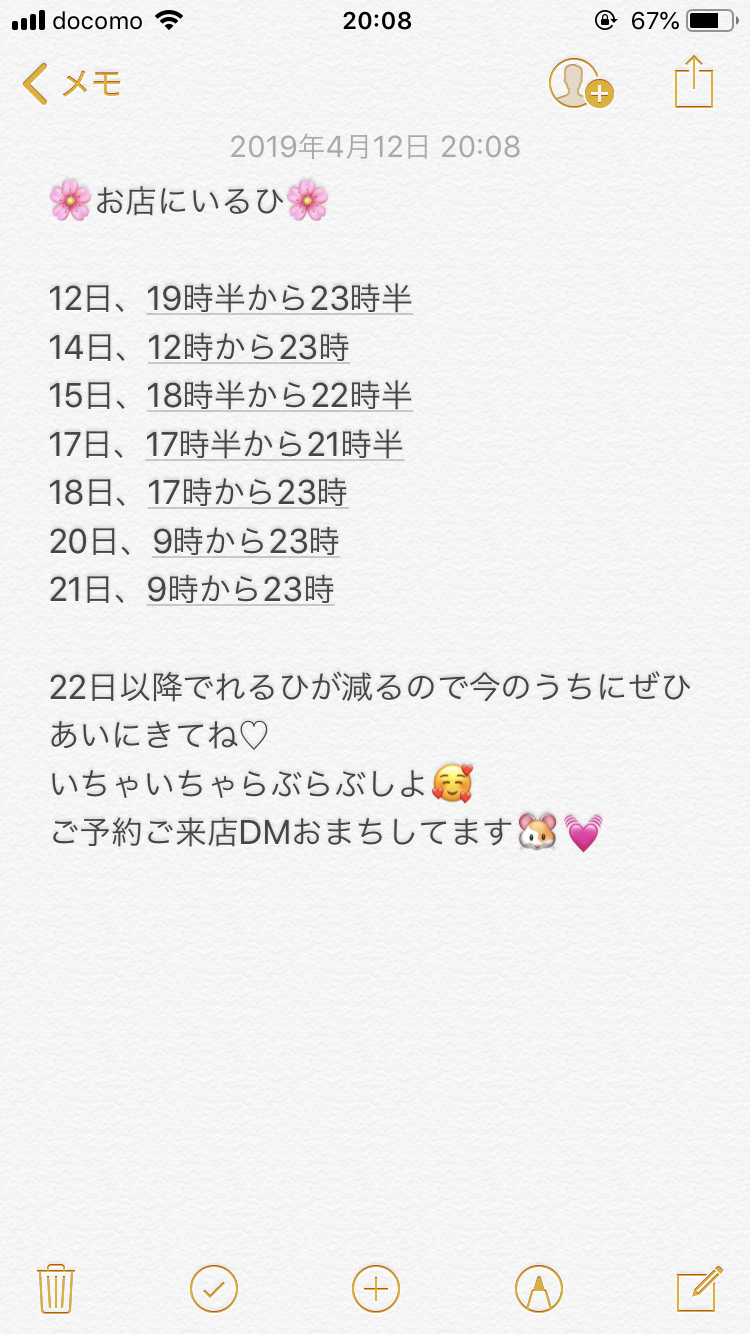Open the 19時半から23時半 time link
Screen dimensions: 750x1334
coord(279,298)
